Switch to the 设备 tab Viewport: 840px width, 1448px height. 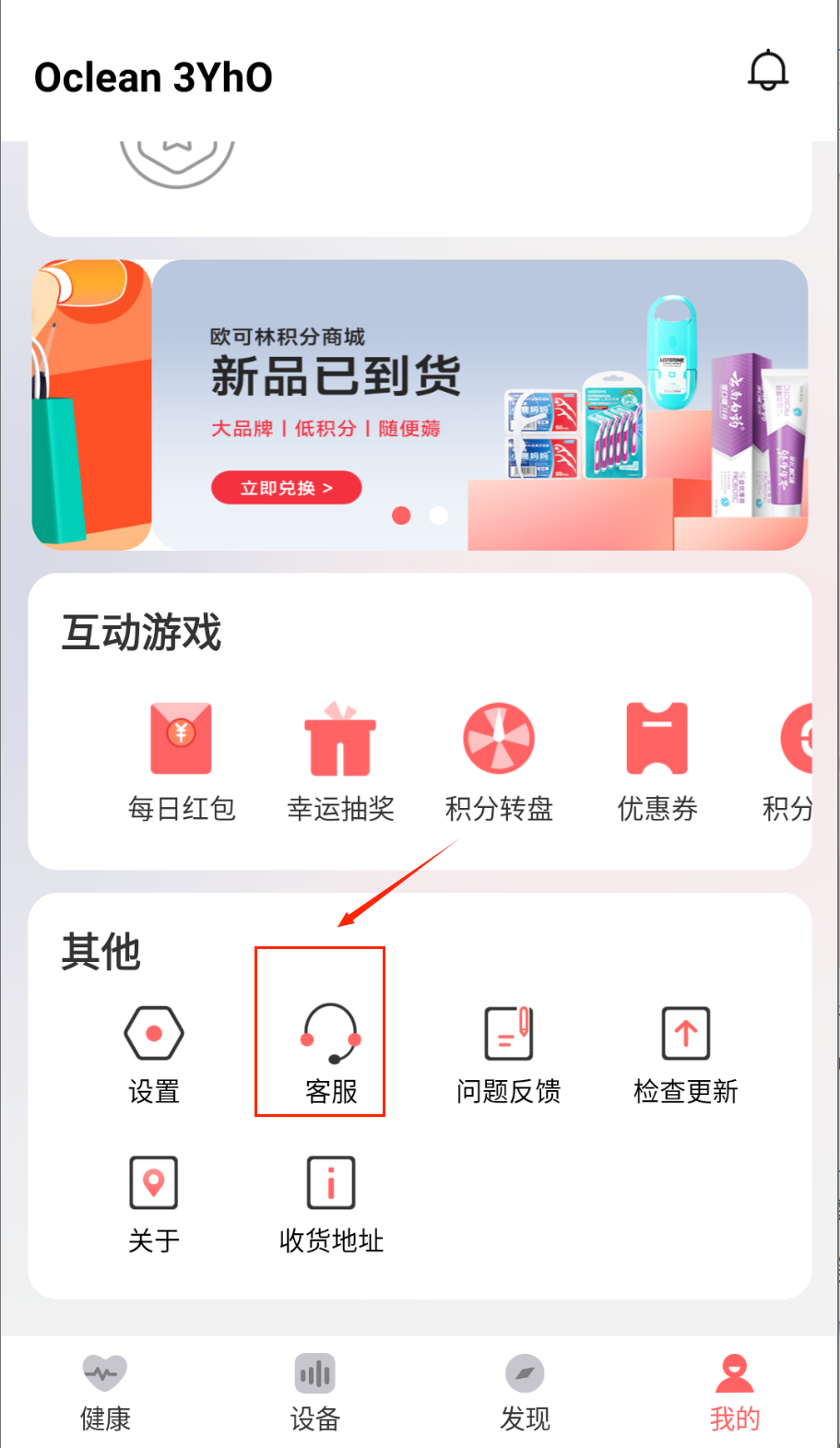pyautogui.click(x=315, y=1393)
